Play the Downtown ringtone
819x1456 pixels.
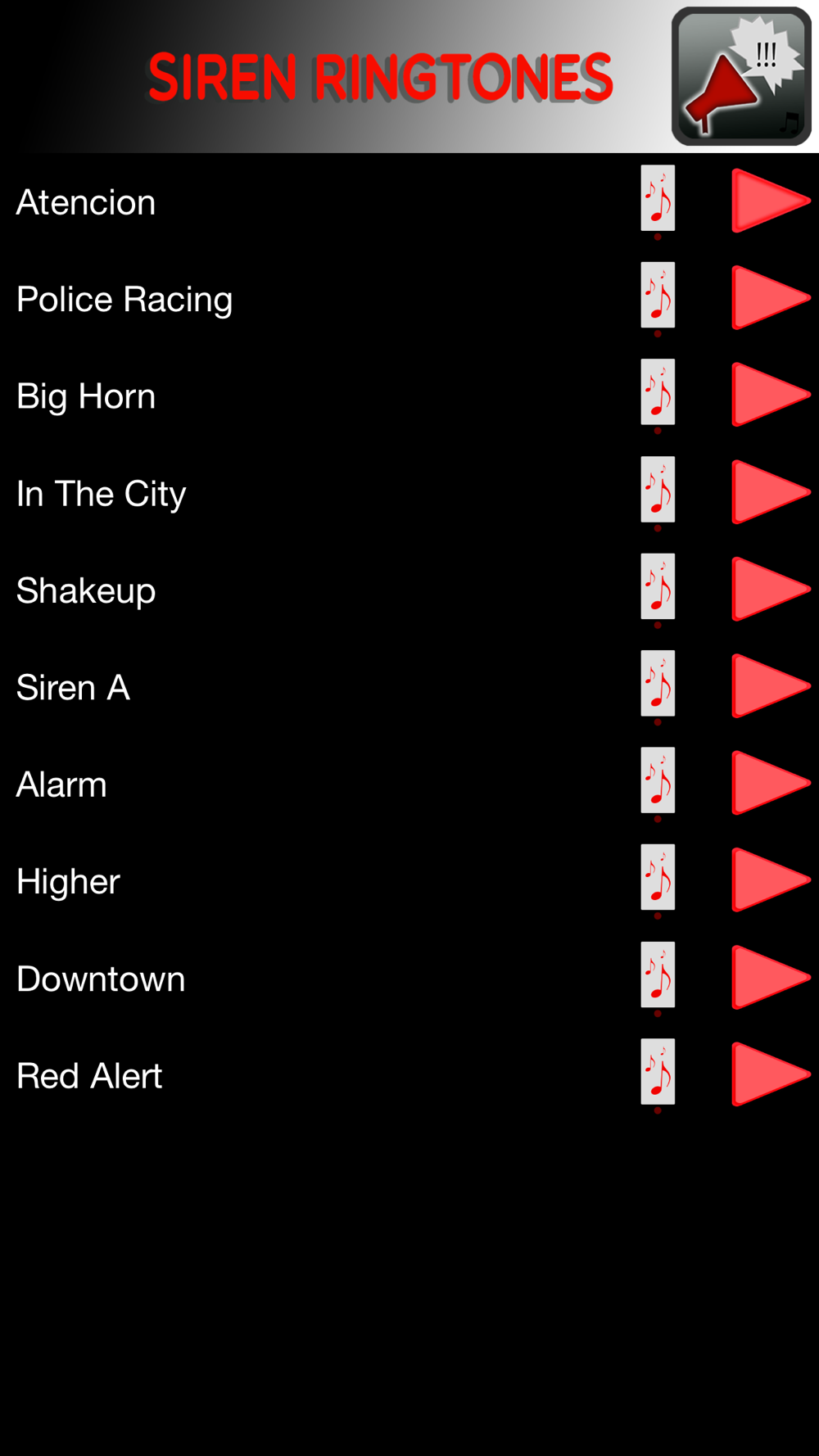pos(771,977)
